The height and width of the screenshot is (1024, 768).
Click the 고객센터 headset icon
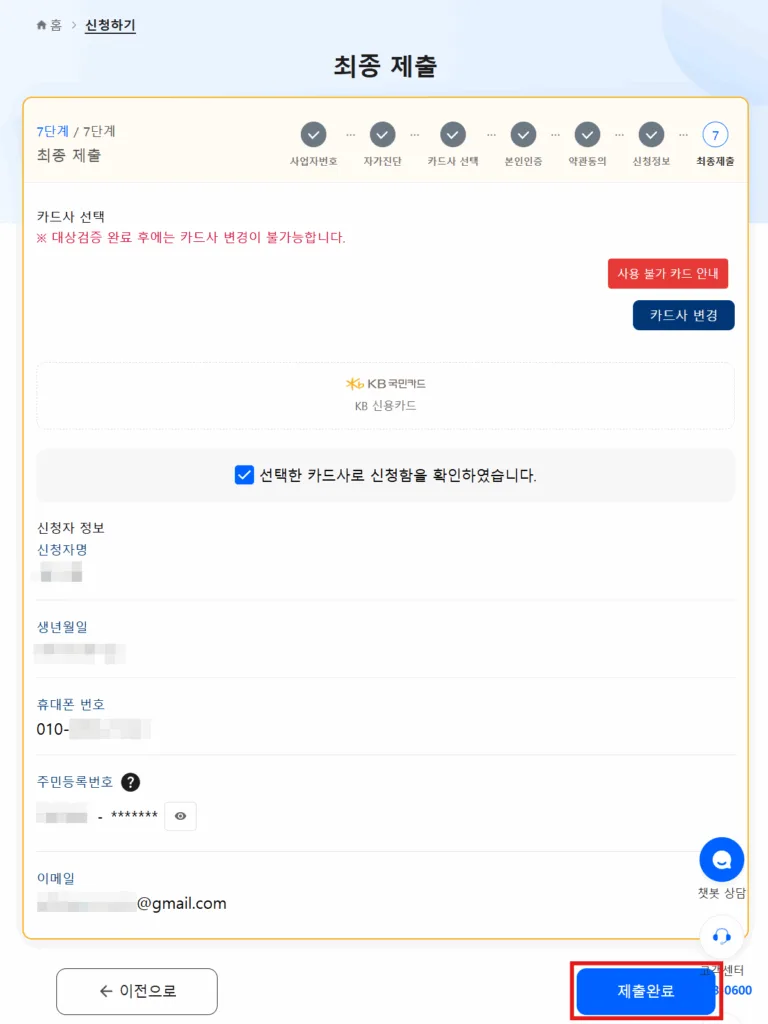click(721, 938)
